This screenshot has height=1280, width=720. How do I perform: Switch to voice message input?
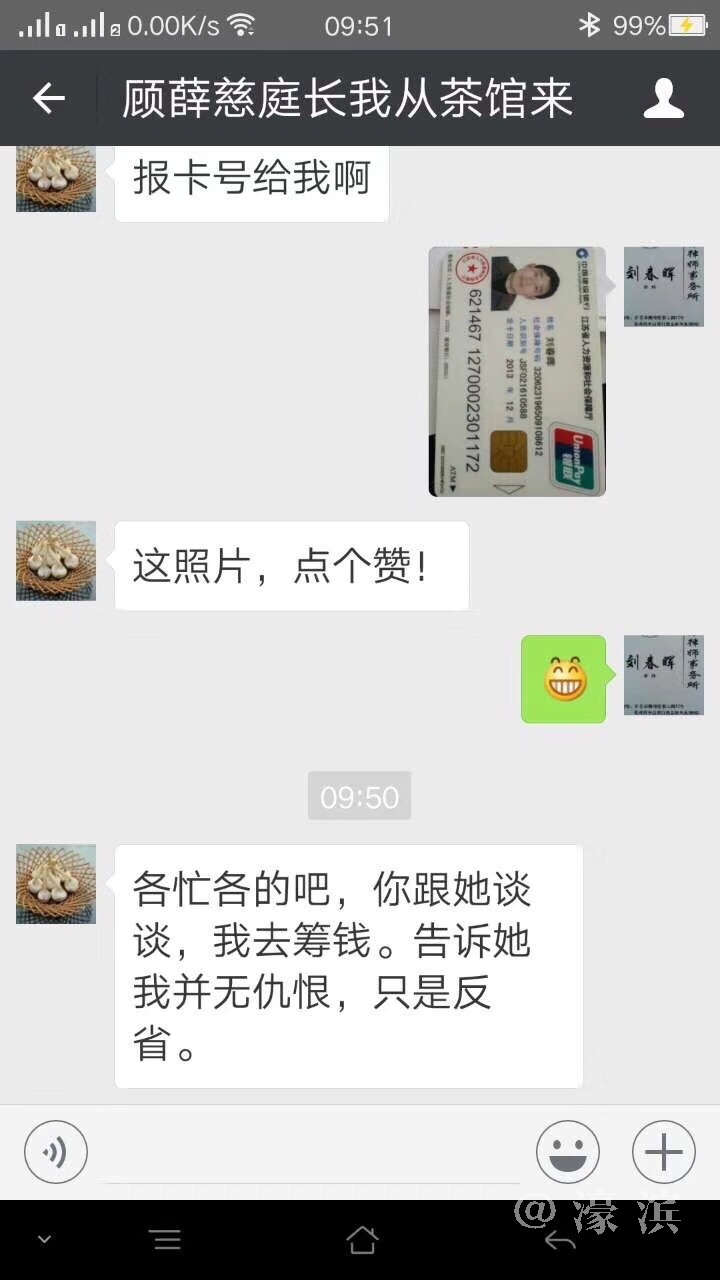coord(56,1152)
